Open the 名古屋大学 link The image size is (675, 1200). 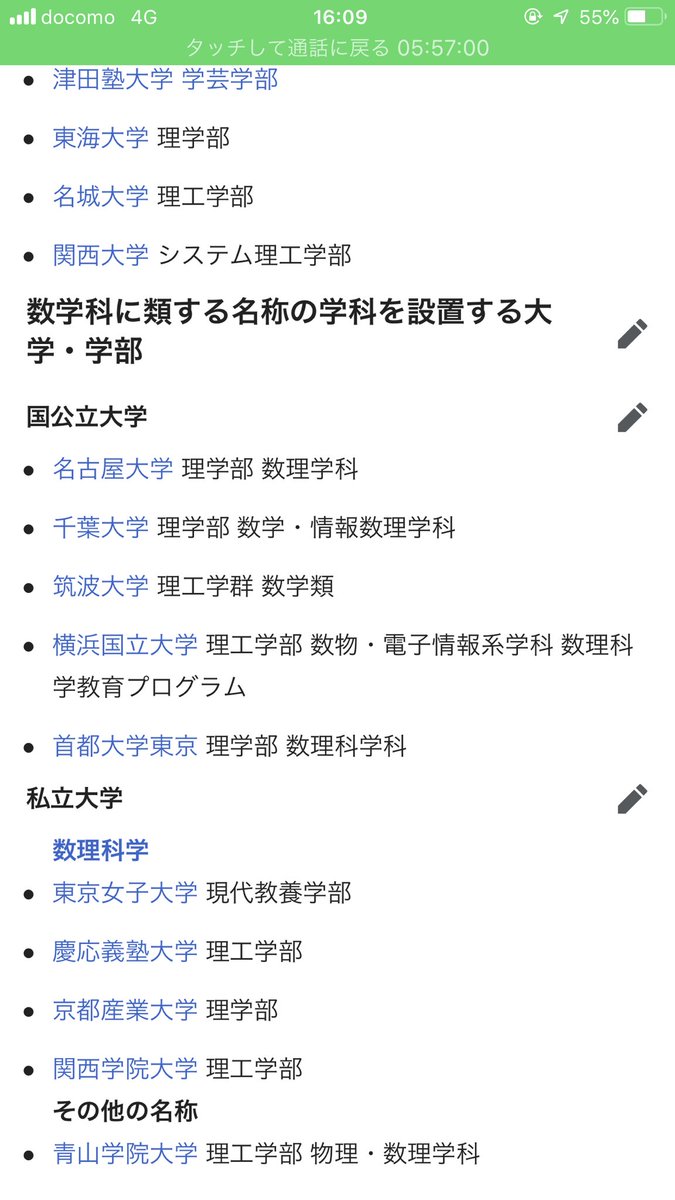[x=113, y=469]
